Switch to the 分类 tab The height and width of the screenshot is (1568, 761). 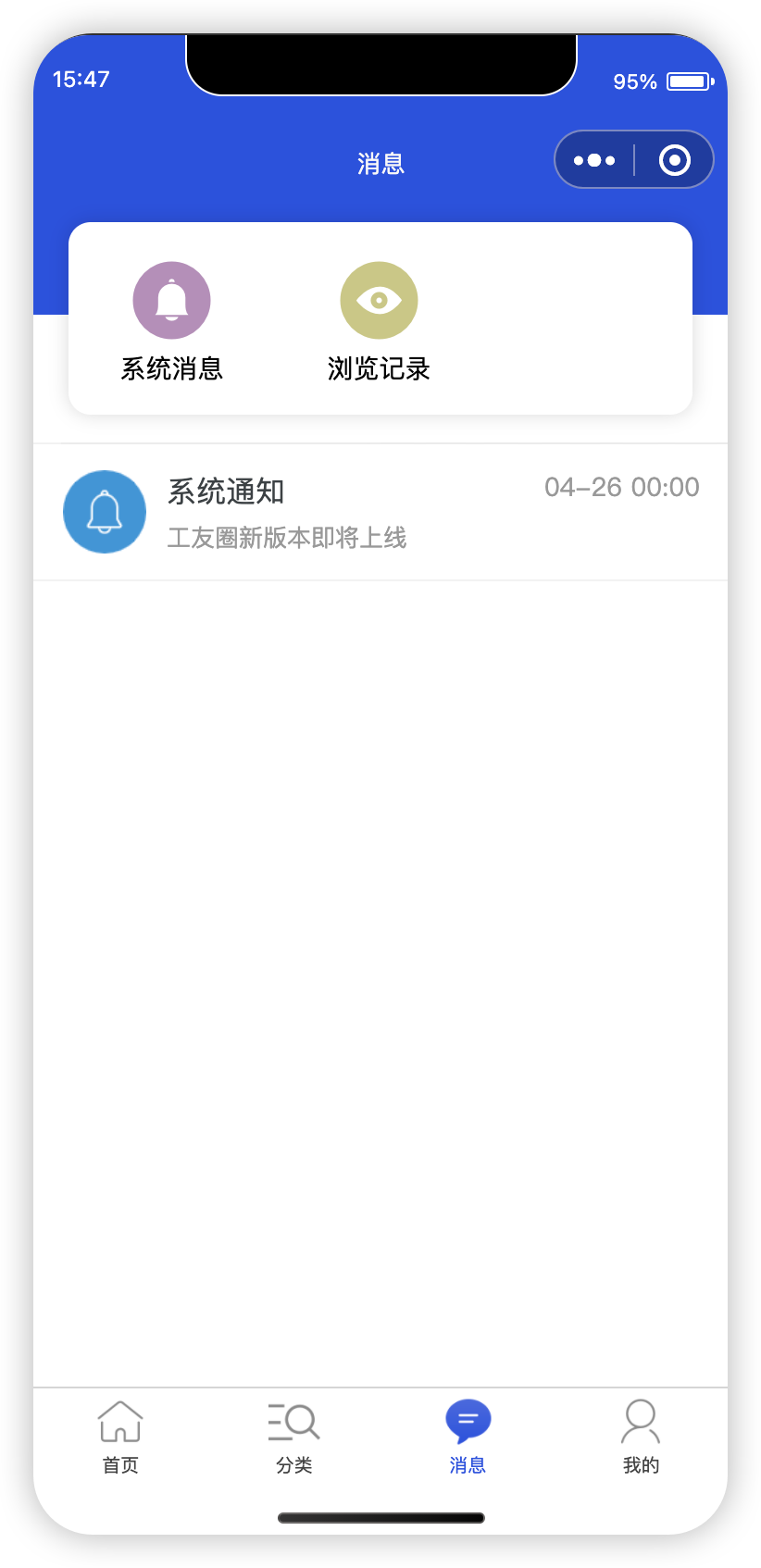click(x=293, y=1435)
